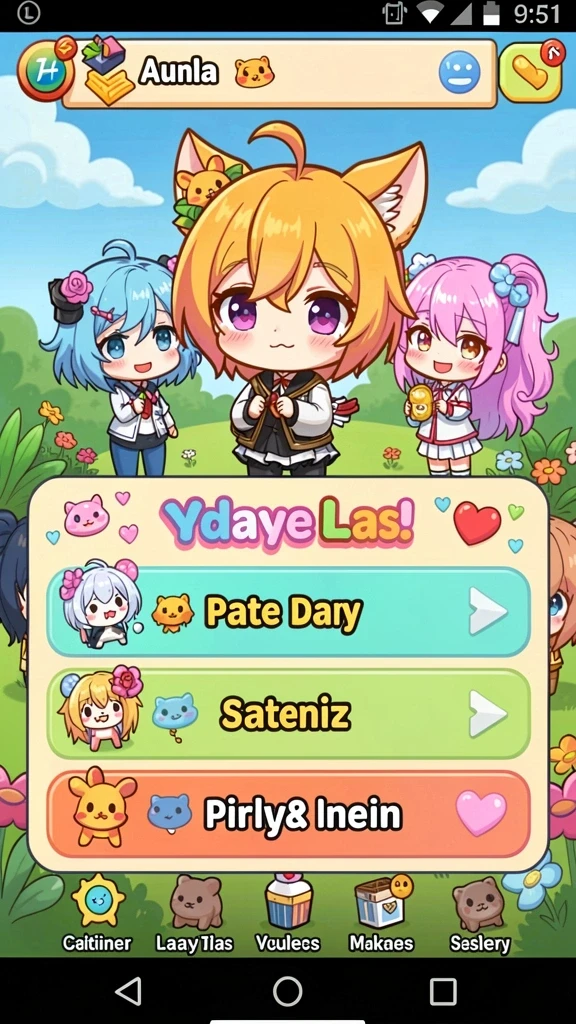Open the Pirly& Inein row
This screenshot has width=576, height=1024.
[288, 814]
